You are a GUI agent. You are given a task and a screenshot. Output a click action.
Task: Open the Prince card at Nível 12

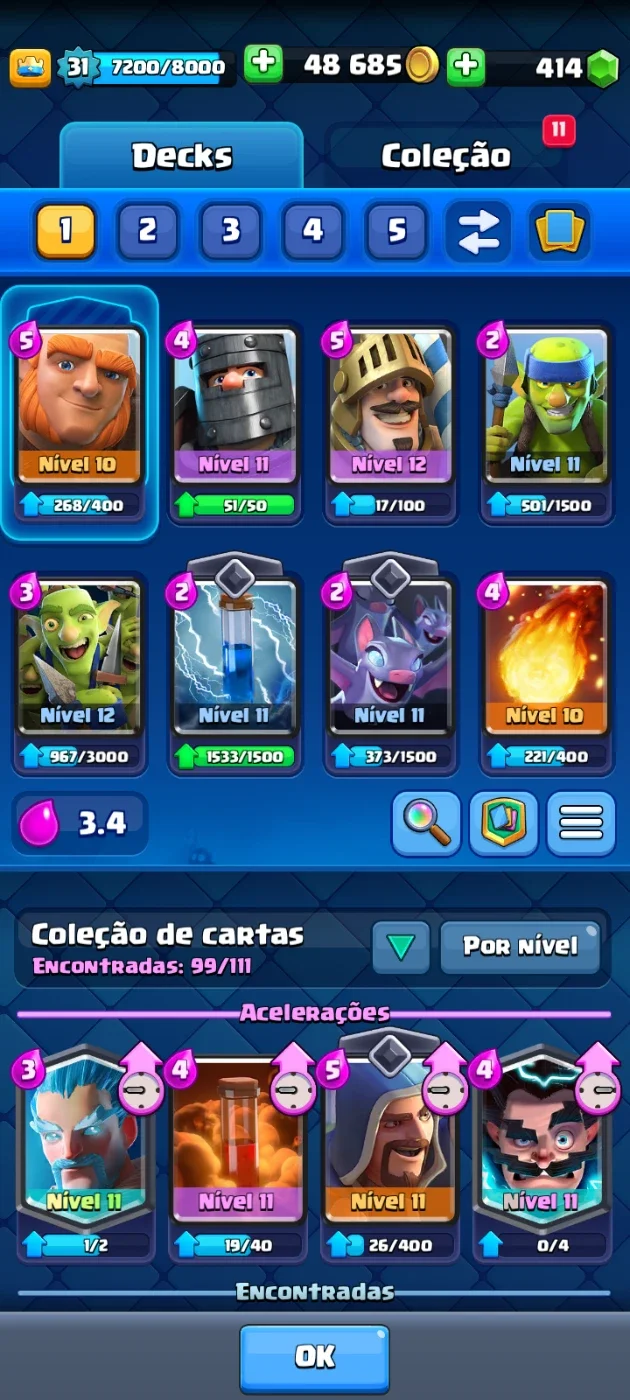click(x=392, y=421)
